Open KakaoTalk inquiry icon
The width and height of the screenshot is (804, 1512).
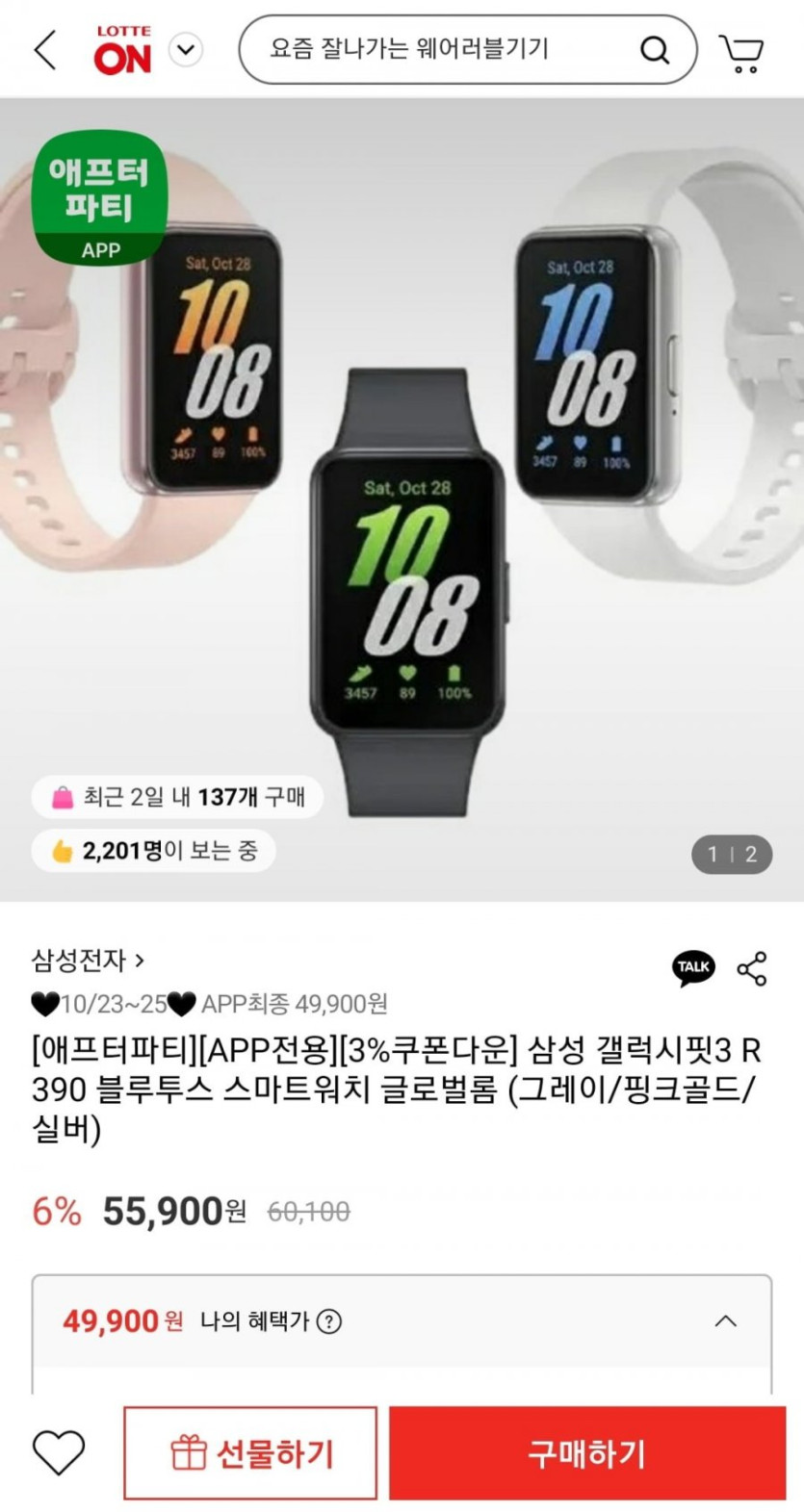coord(693,967)
